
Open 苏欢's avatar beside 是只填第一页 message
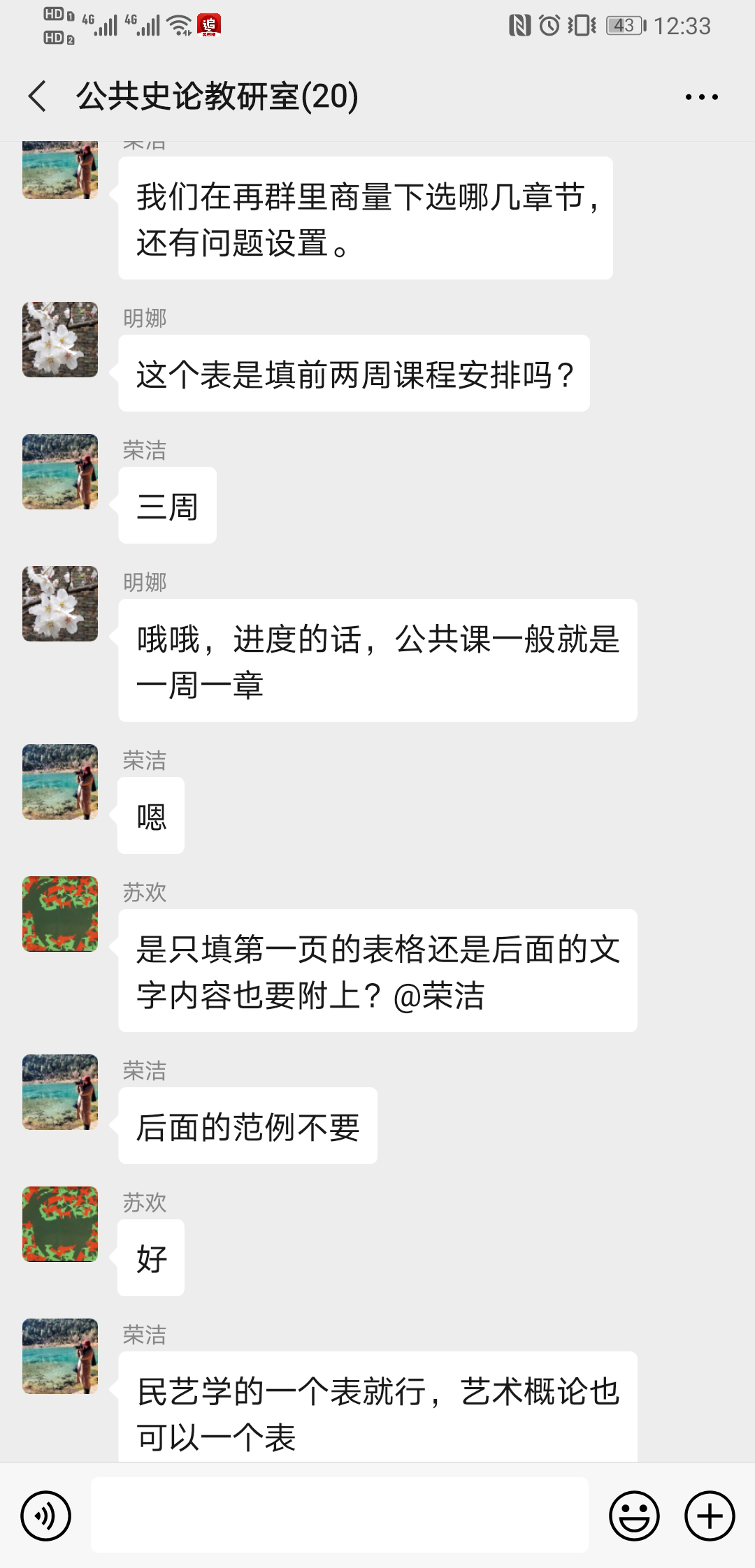[60, 914]
